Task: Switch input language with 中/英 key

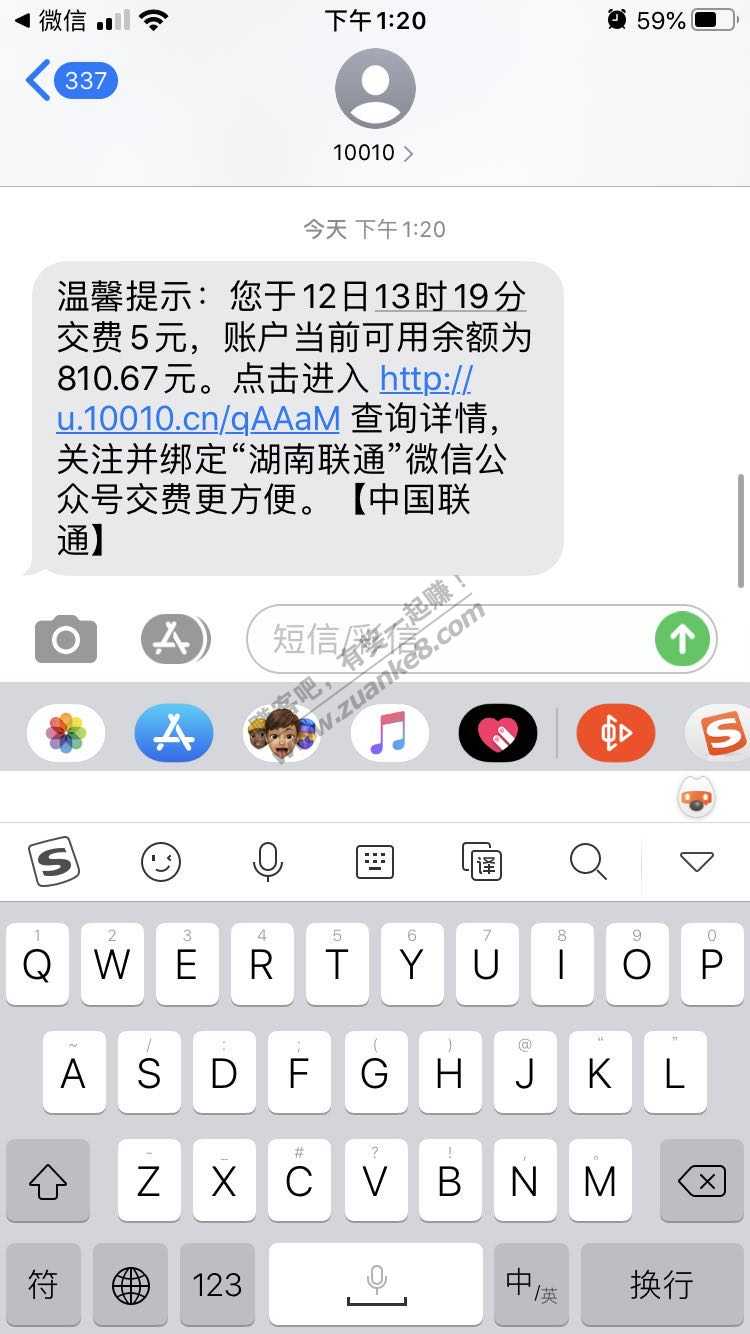Action: [x=530, y=1284]
